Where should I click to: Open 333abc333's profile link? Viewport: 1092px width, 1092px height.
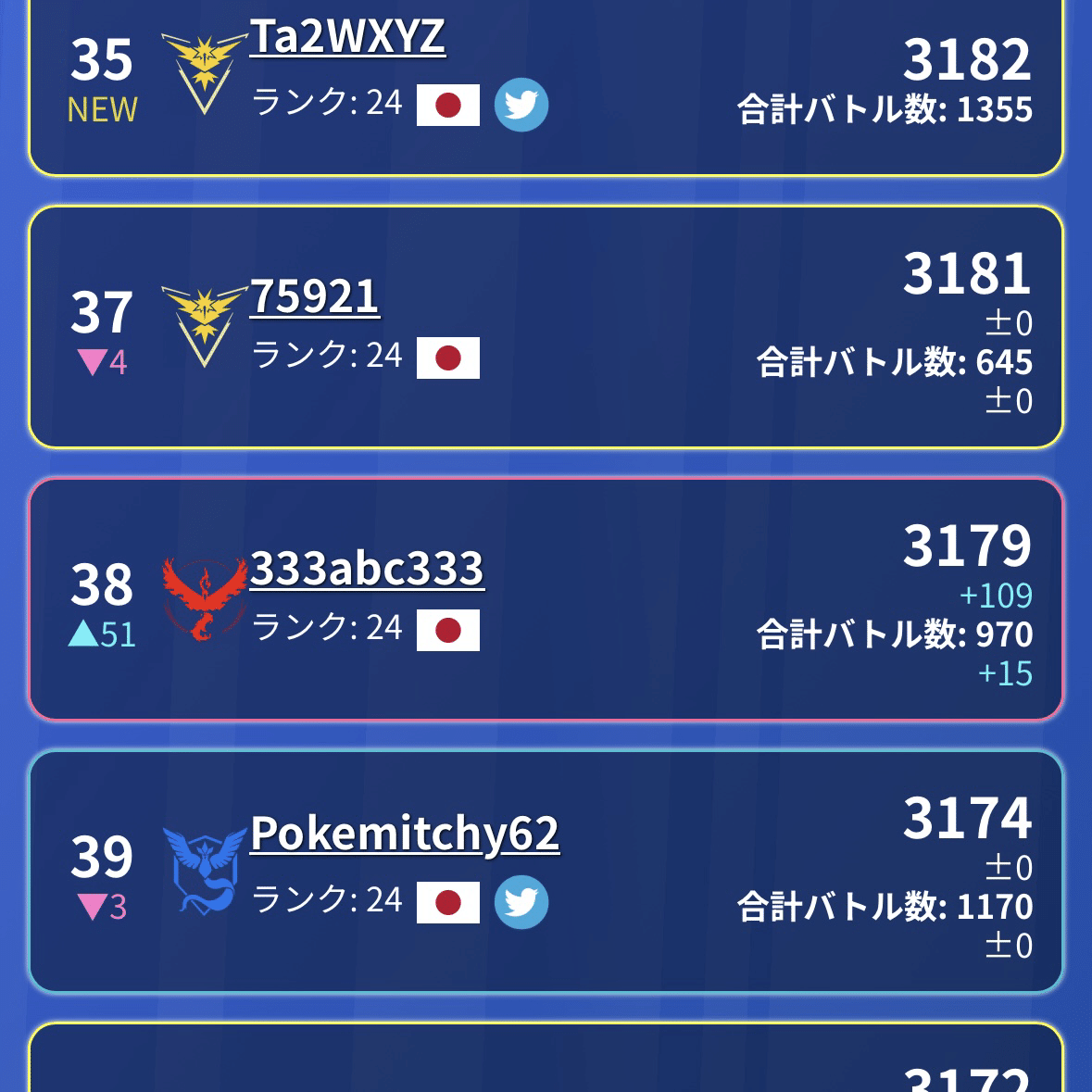pyautogui.click(x=367, y=569)
